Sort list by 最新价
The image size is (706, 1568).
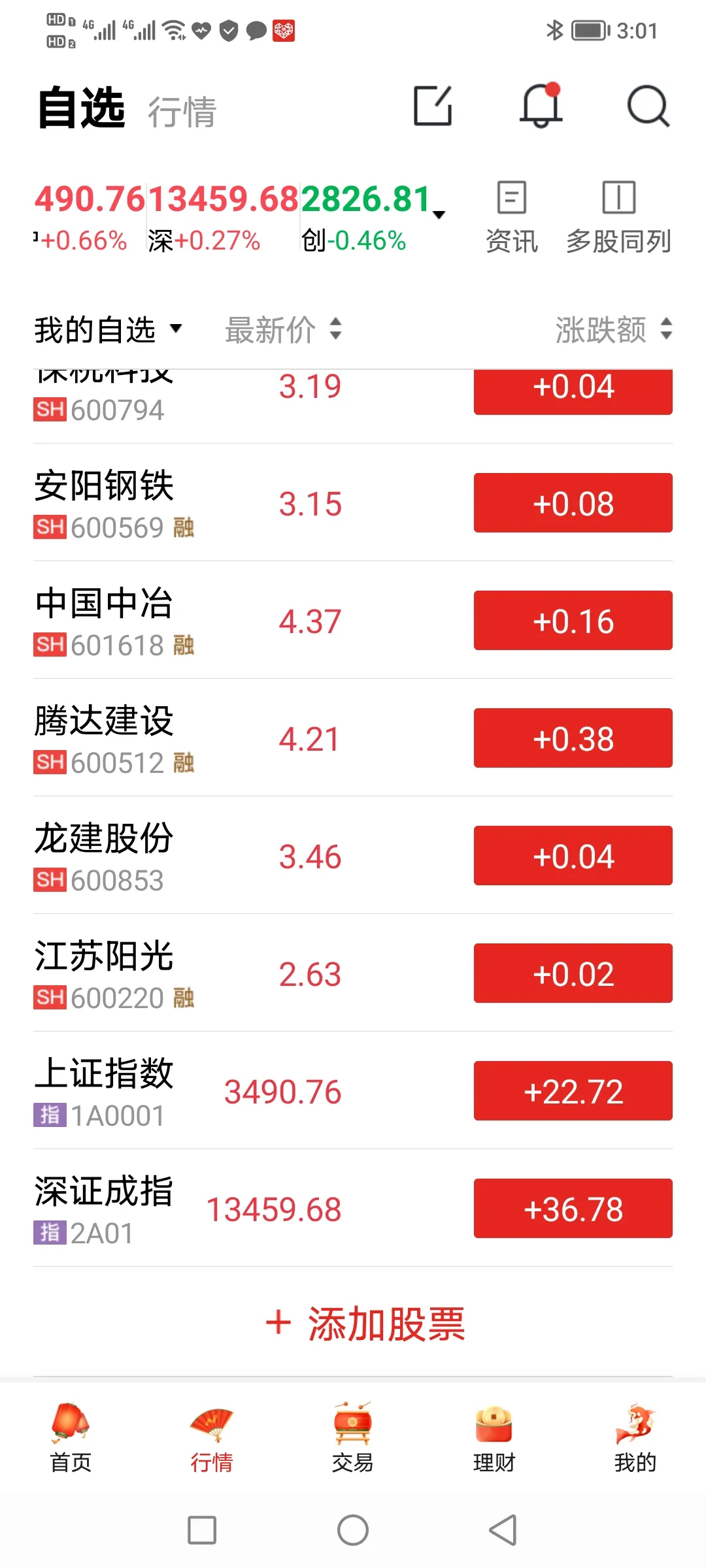pyautogui.click(x=284, y=329)
